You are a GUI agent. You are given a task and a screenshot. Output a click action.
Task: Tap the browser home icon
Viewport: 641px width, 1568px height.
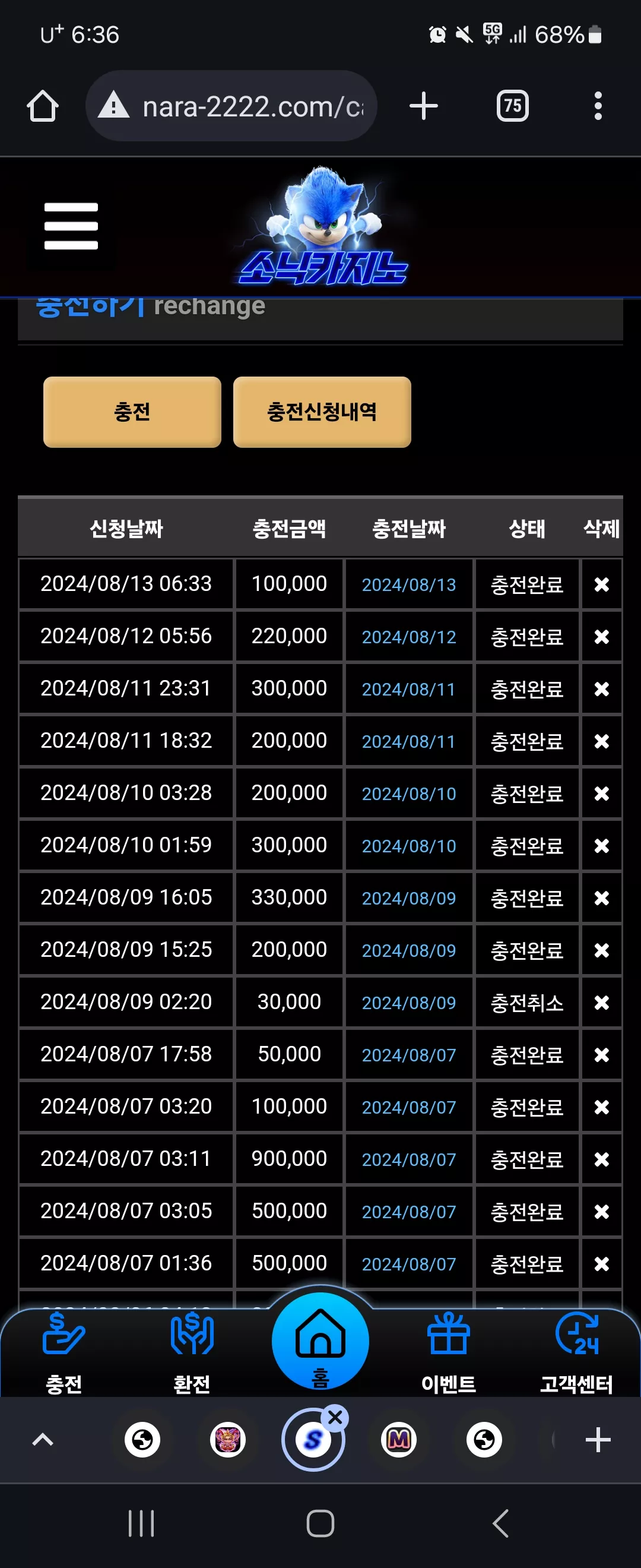(x=43, y=106)
